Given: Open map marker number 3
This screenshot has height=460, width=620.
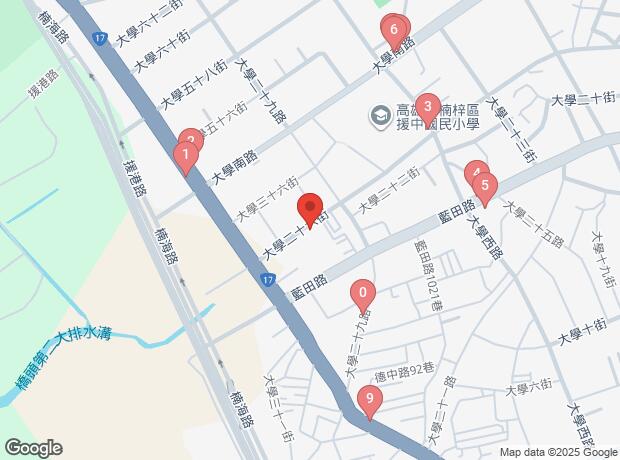Looking at the screenshot, I should pos(427,106).
